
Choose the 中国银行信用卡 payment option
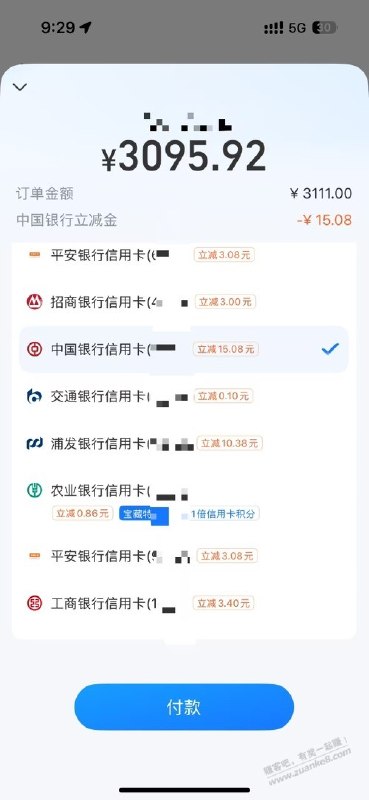point(184,349)
